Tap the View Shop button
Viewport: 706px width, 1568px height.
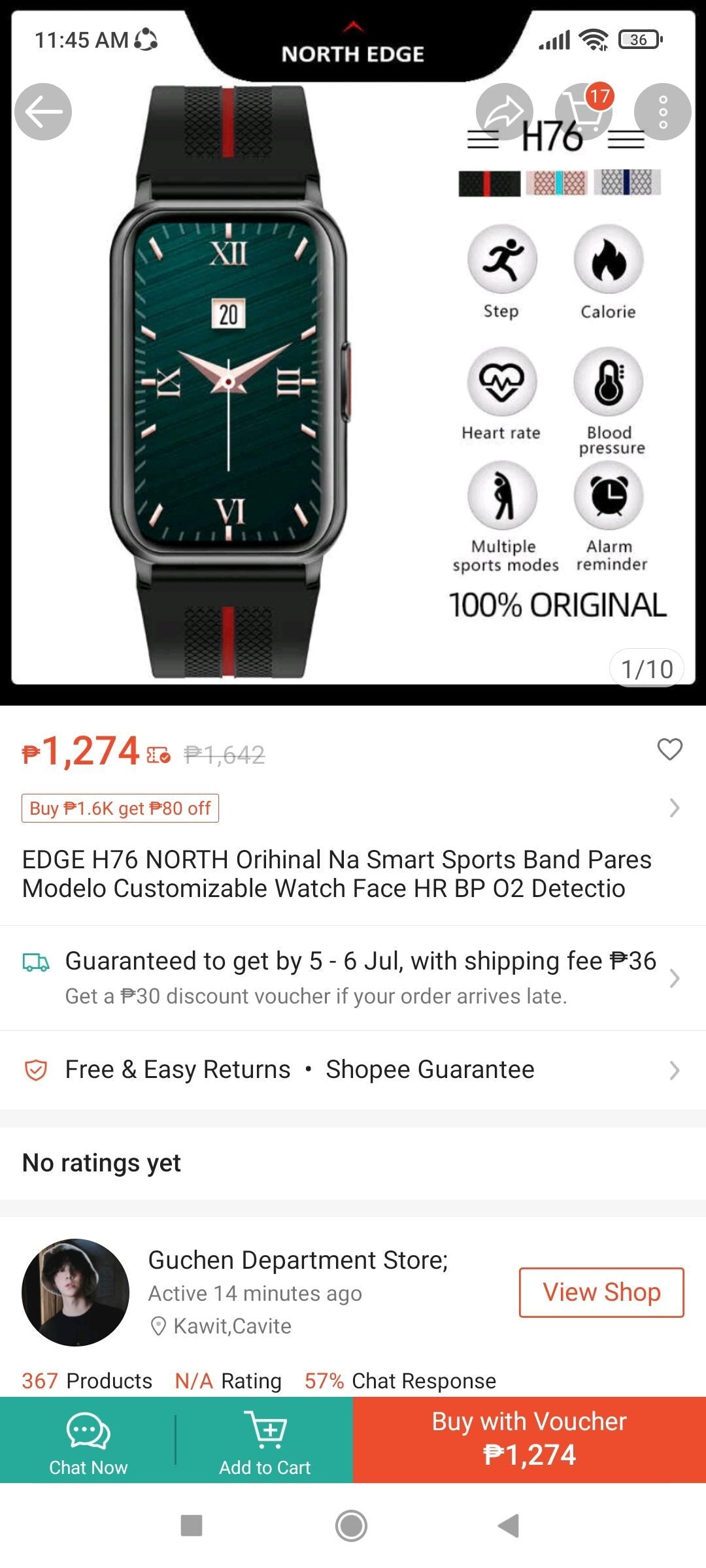(601, 1292)
